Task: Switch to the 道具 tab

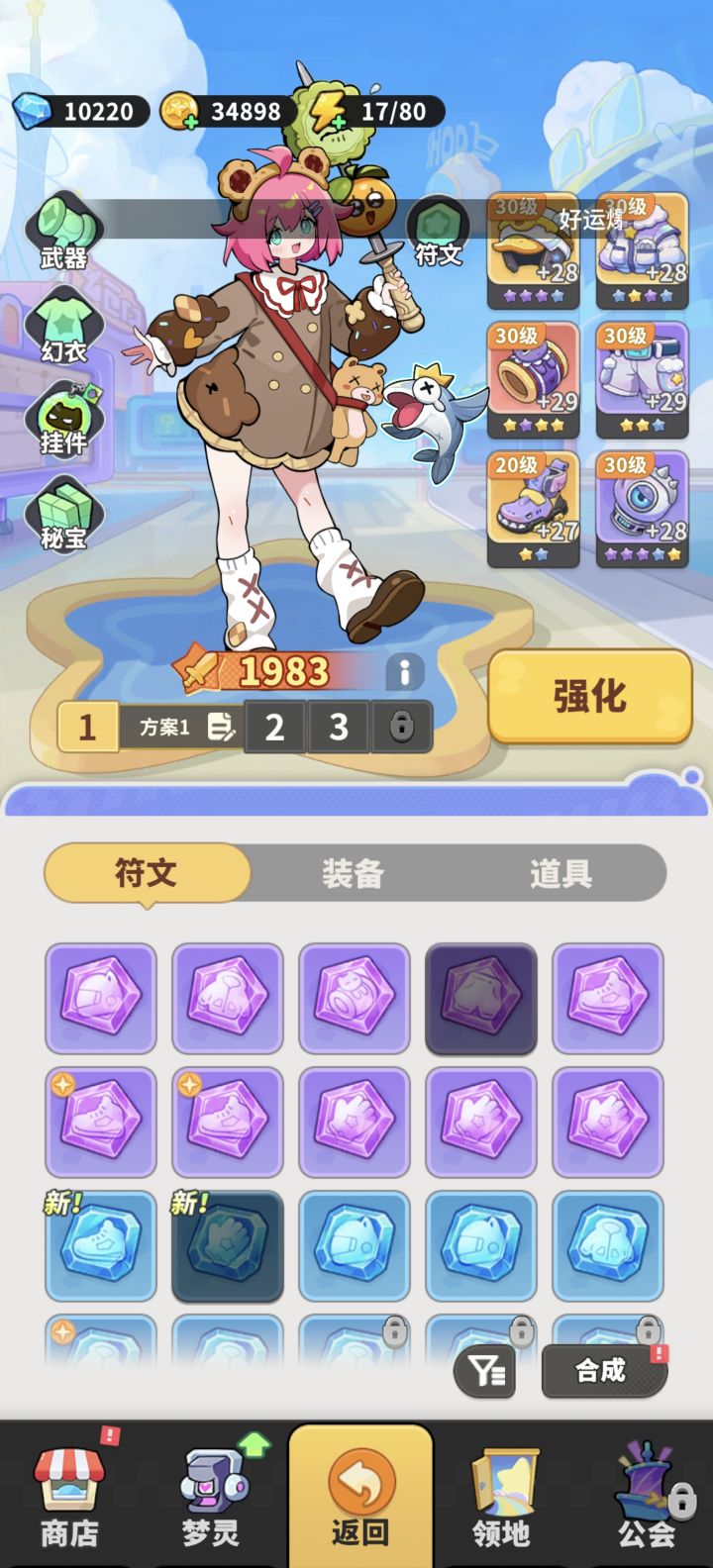Action: [560, 873]
